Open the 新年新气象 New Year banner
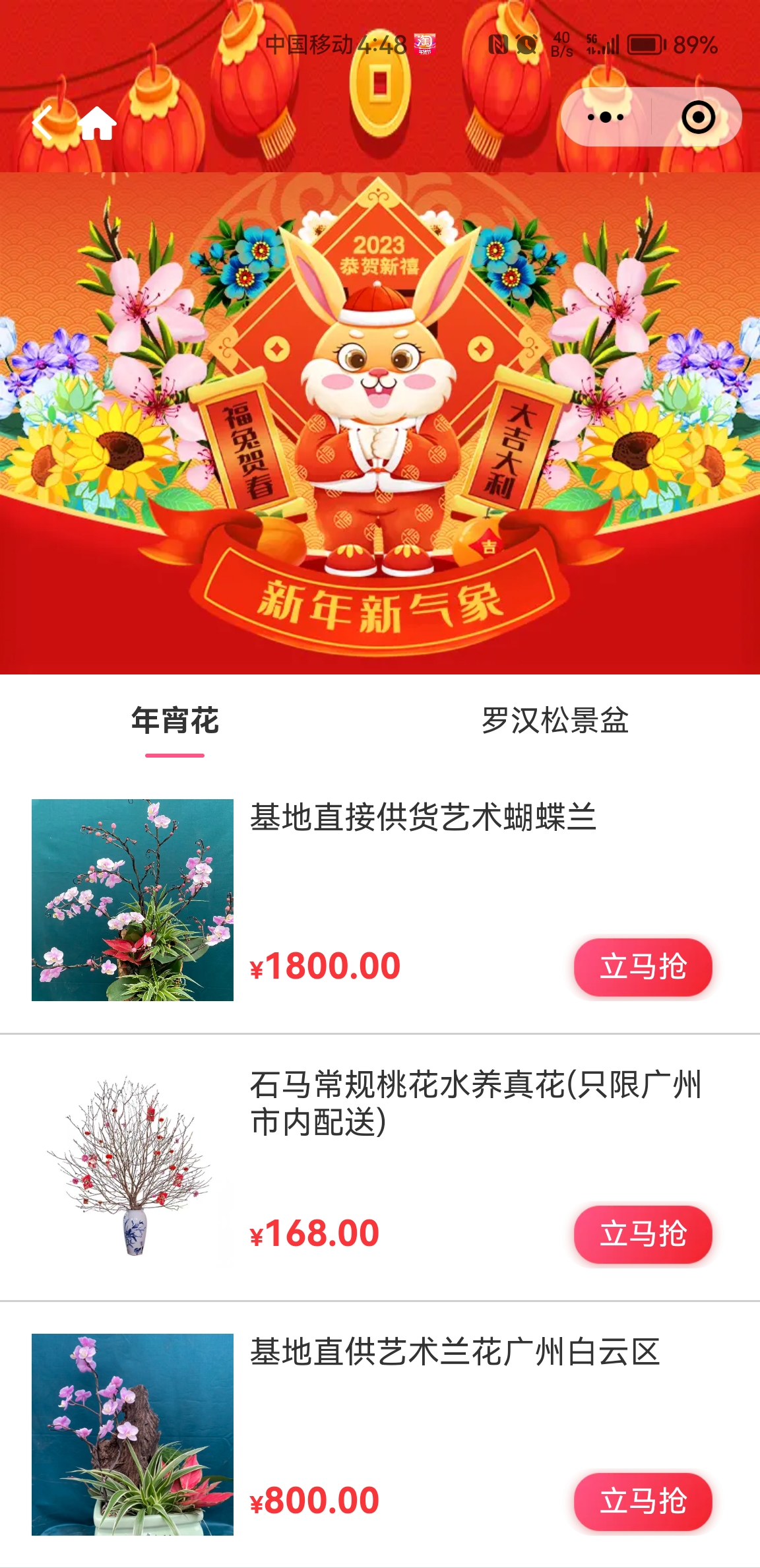The width and height of the screenshot is (760, 1568). point(380,422)
